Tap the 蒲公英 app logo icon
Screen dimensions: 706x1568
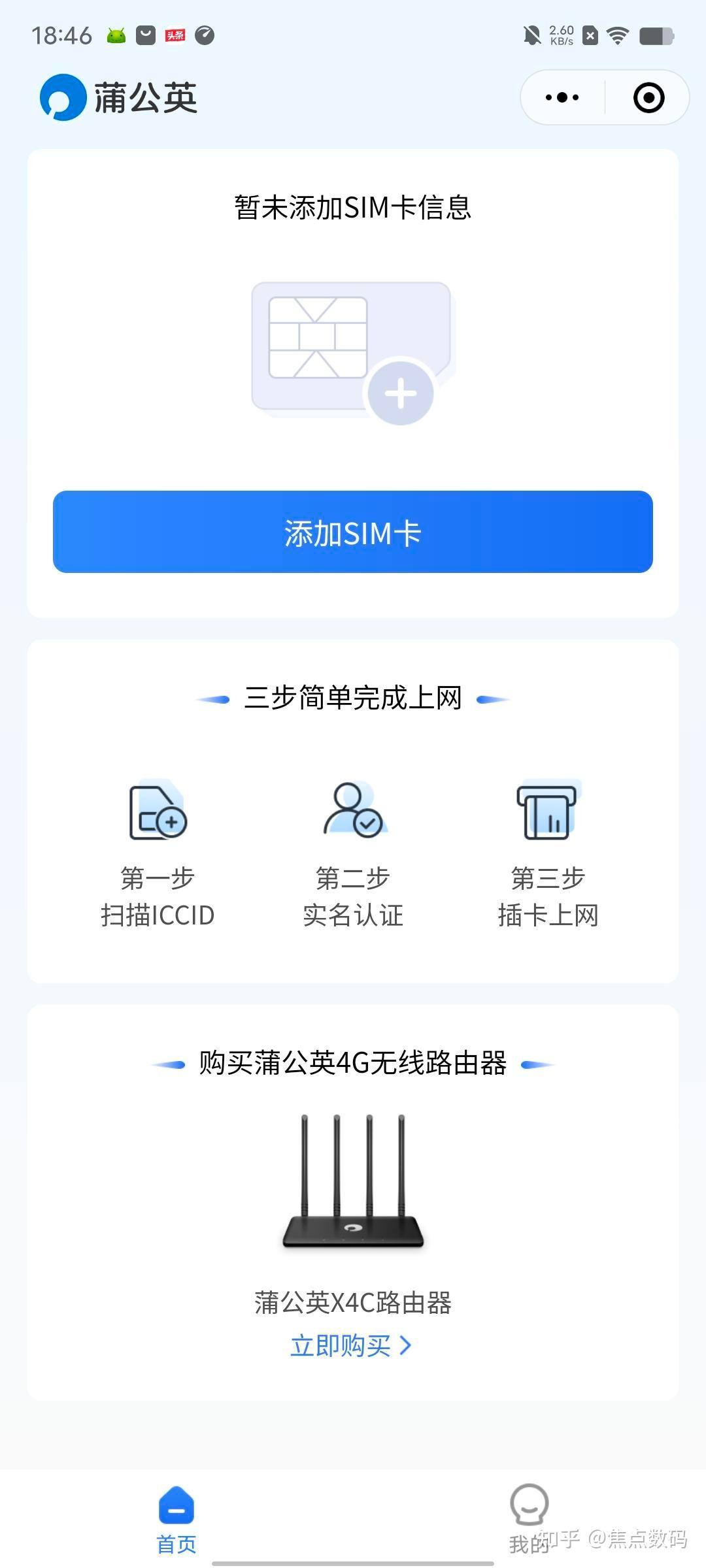pyautogui.click(x=62, y=97)
